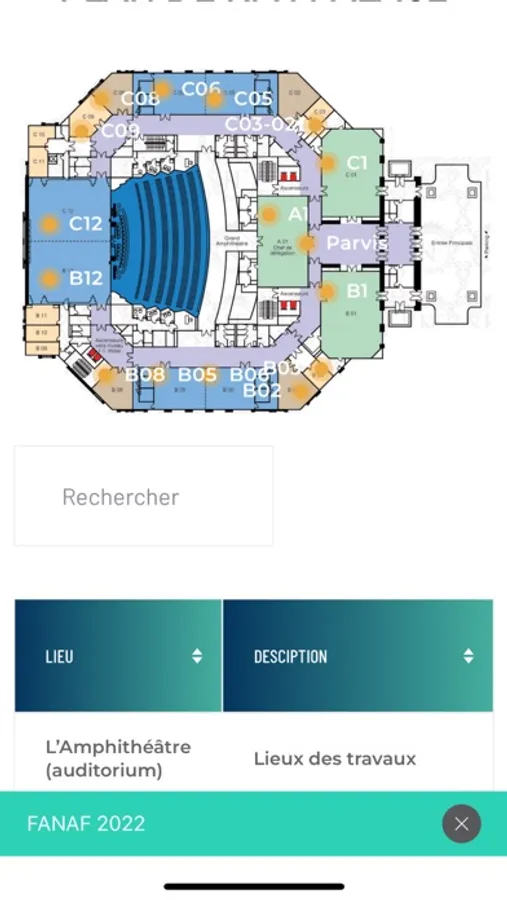The height and width of the screenshot is (900, 507).
Task: Select the C08 hotspot on the map
Action: 102,98
